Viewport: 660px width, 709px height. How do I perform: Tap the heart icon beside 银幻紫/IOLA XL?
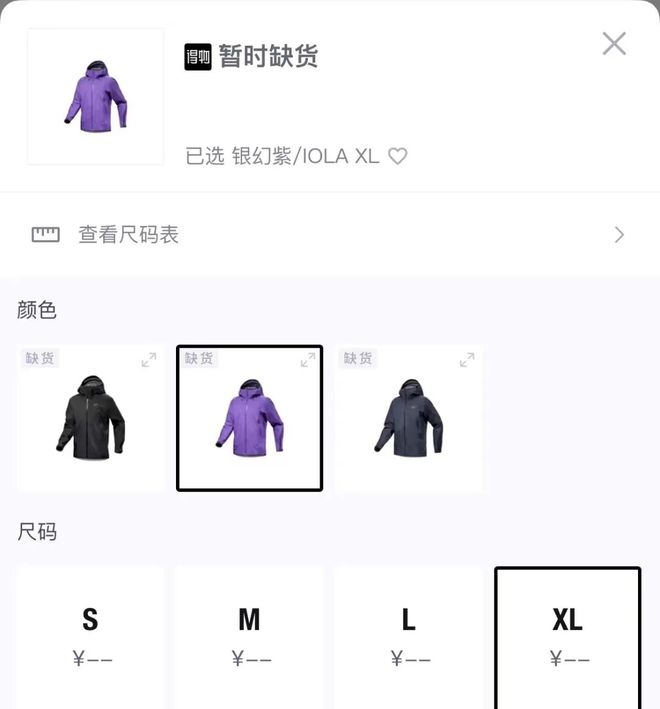398,156
